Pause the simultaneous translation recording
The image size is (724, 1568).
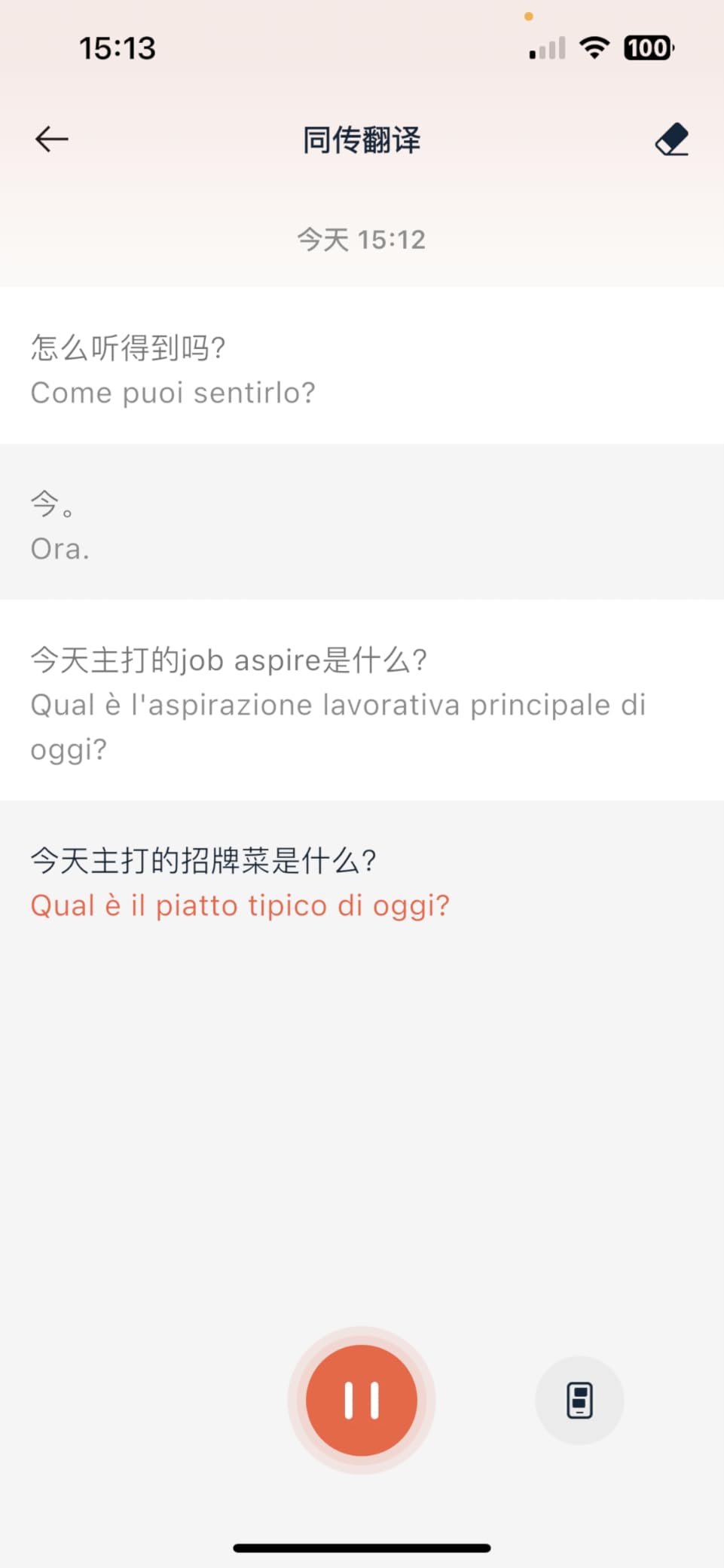pos(362,1400)
